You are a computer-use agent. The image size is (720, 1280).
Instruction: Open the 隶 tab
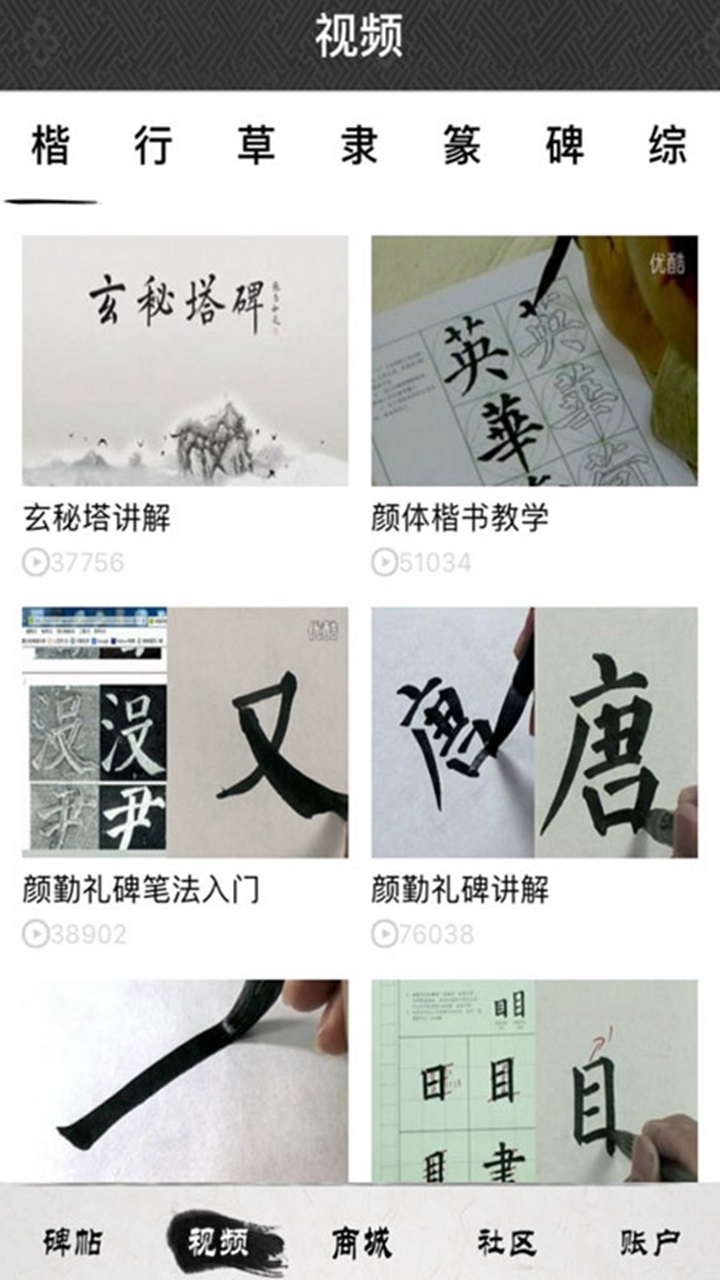coord(359,146)
